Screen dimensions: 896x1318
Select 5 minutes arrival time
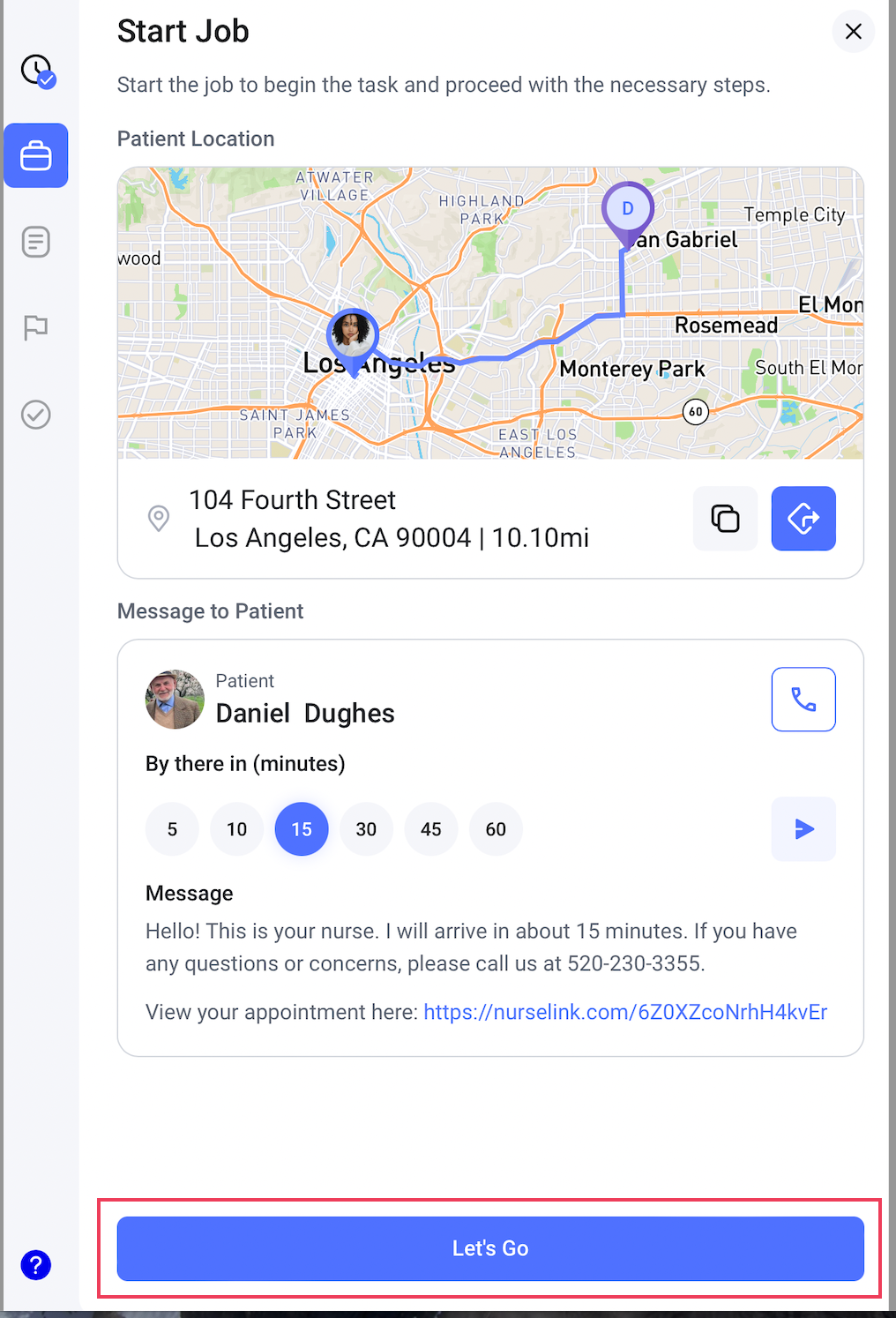point(172,829)
